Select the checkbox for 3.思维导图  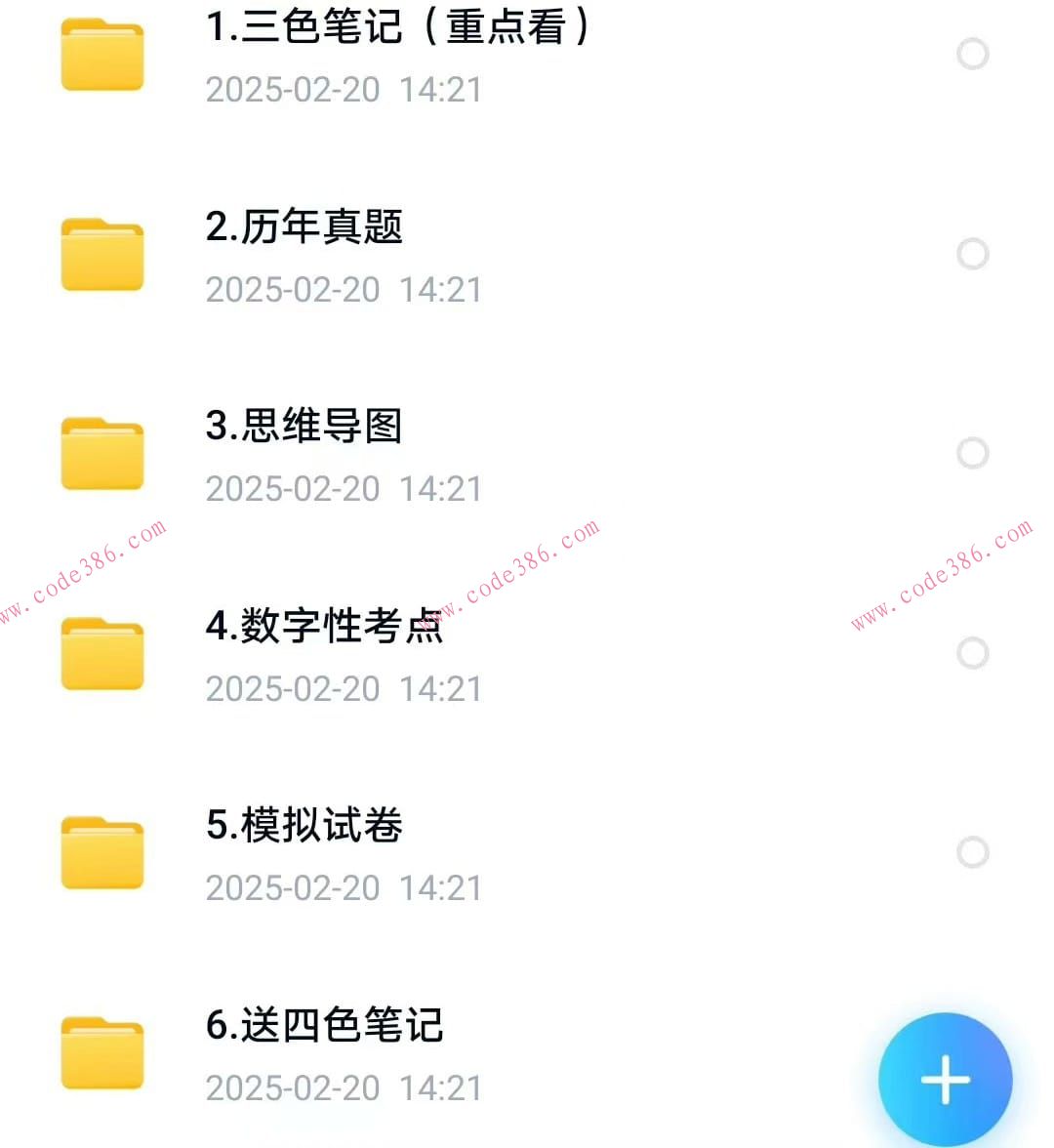(973, 452)
